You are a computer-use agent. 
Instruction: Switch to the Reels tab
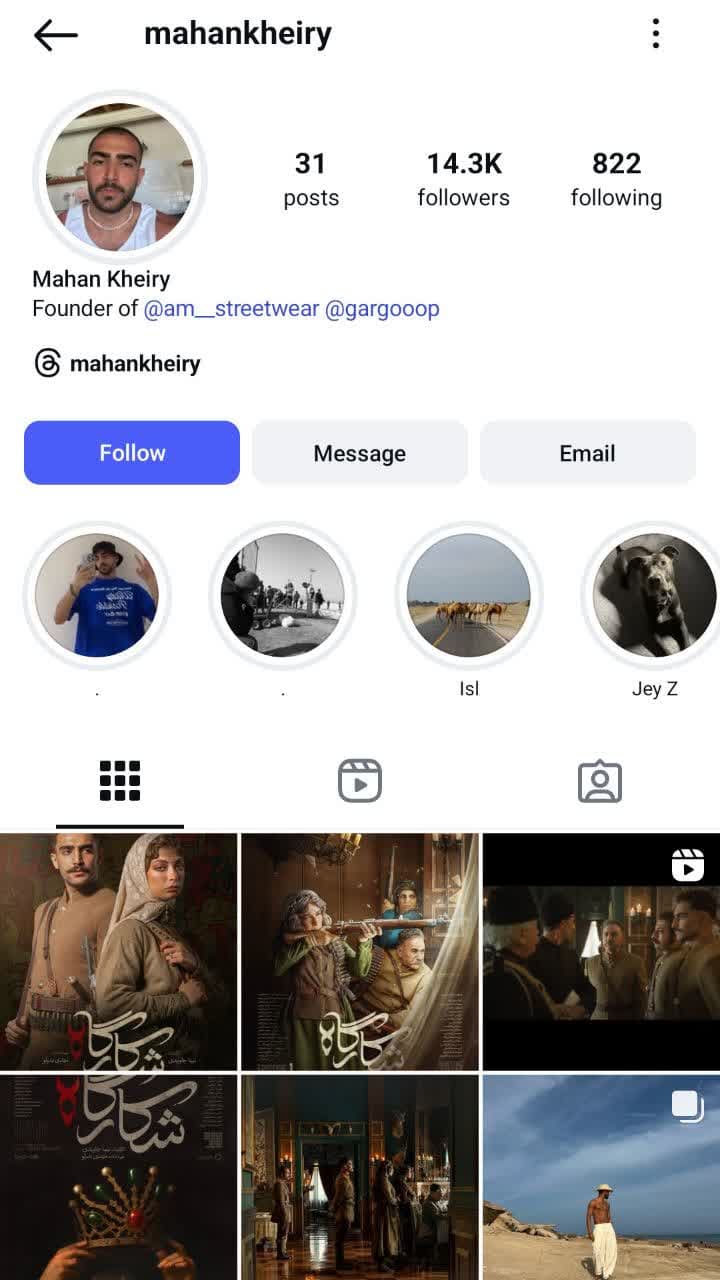click(x=360, y=781)
